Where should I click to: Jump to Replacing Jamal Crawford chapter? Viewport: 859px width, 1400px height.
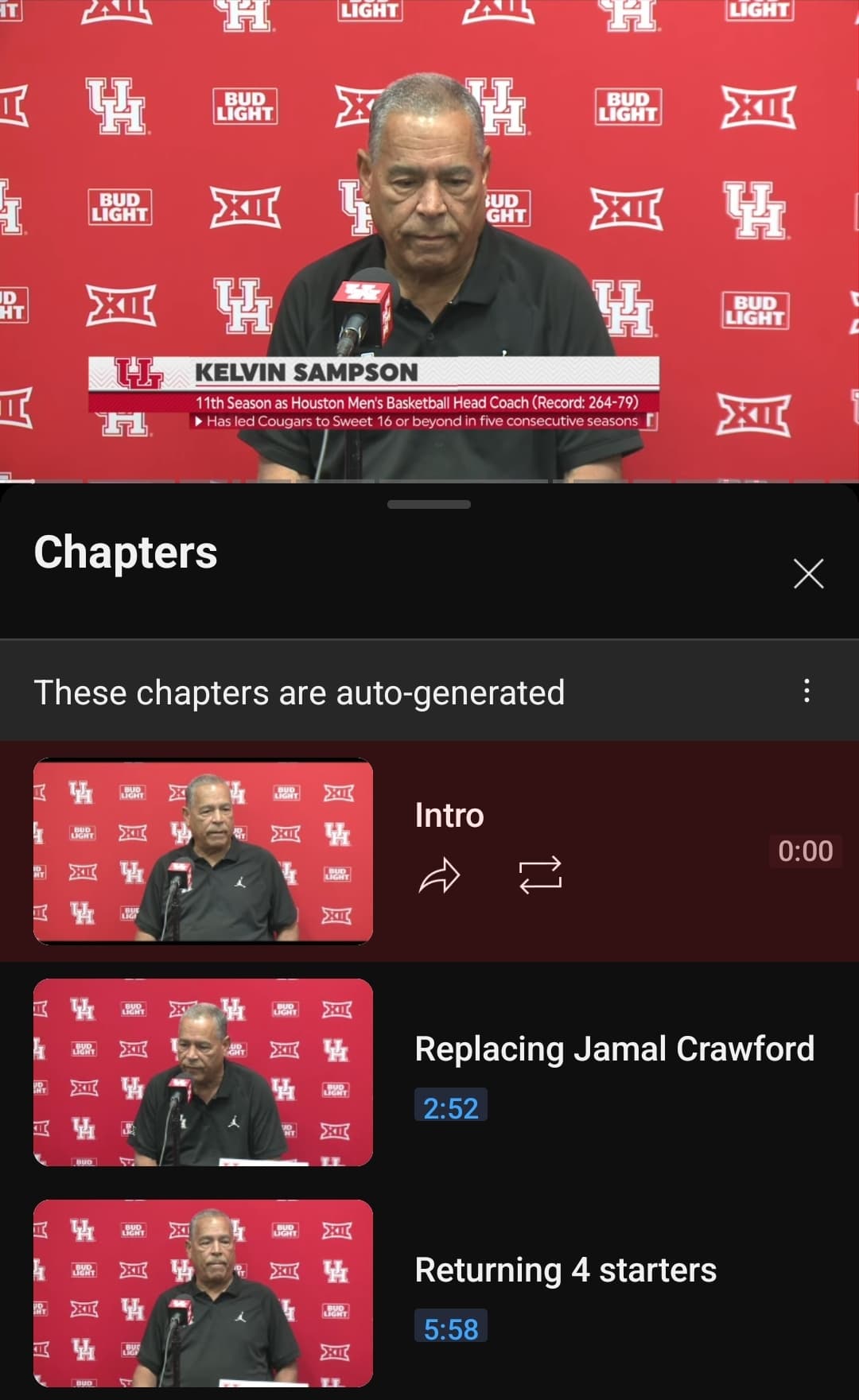[x=429, y=1072]
